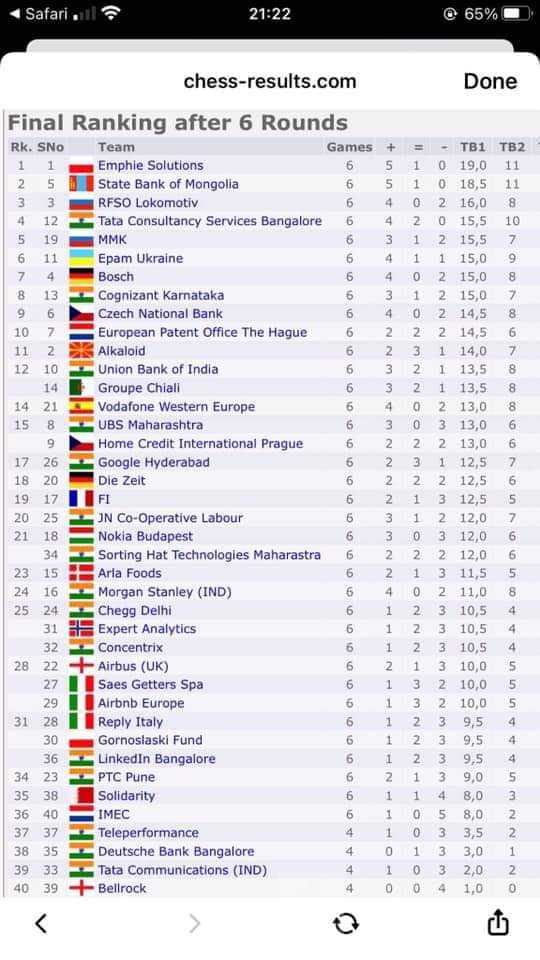Reload the chess-results page
The image size is (540, 960).
point(346,923)
